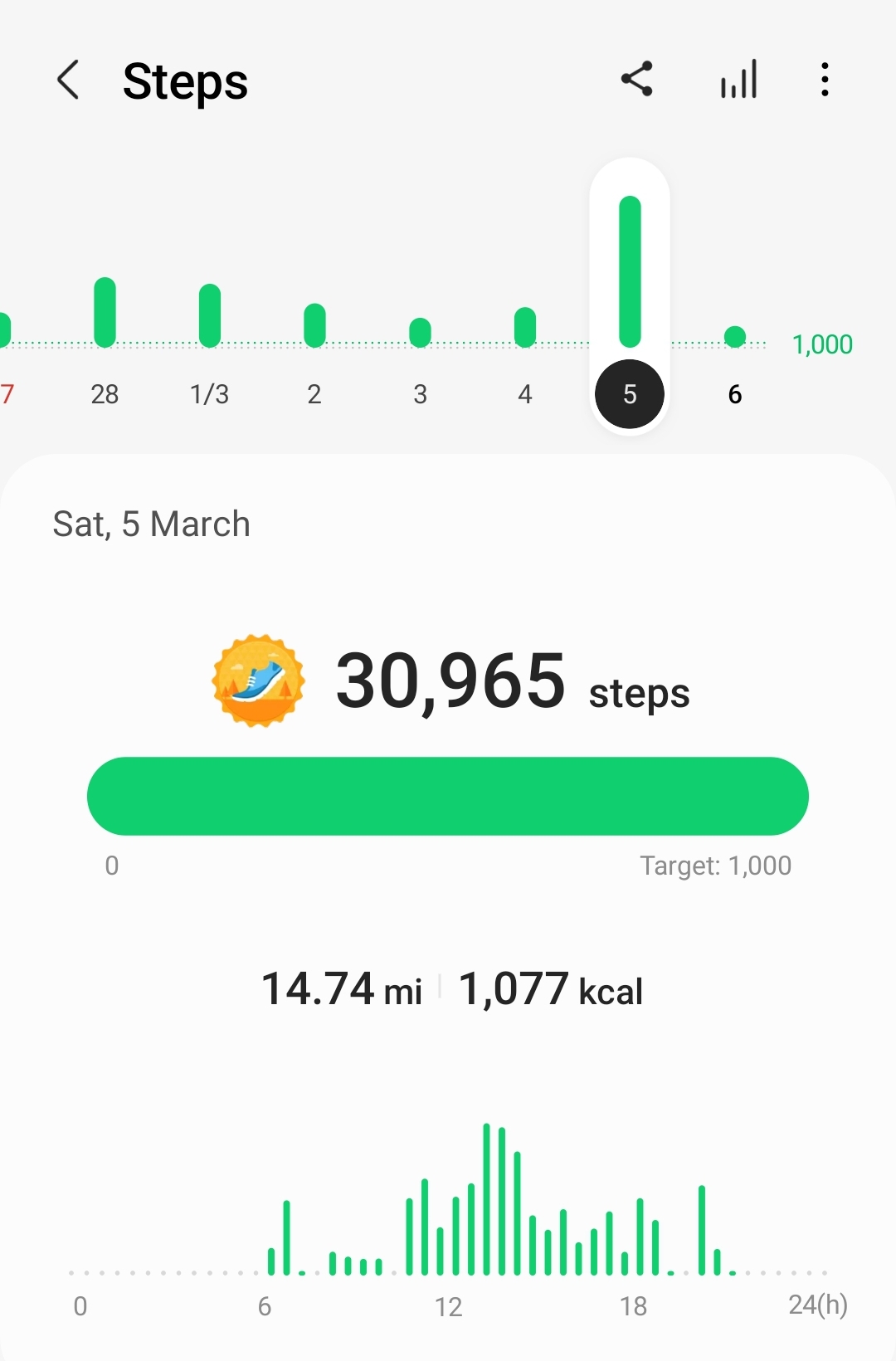Tap the highlighted day 5 marker
896x1361 pixels.
[x=630, y=393]
